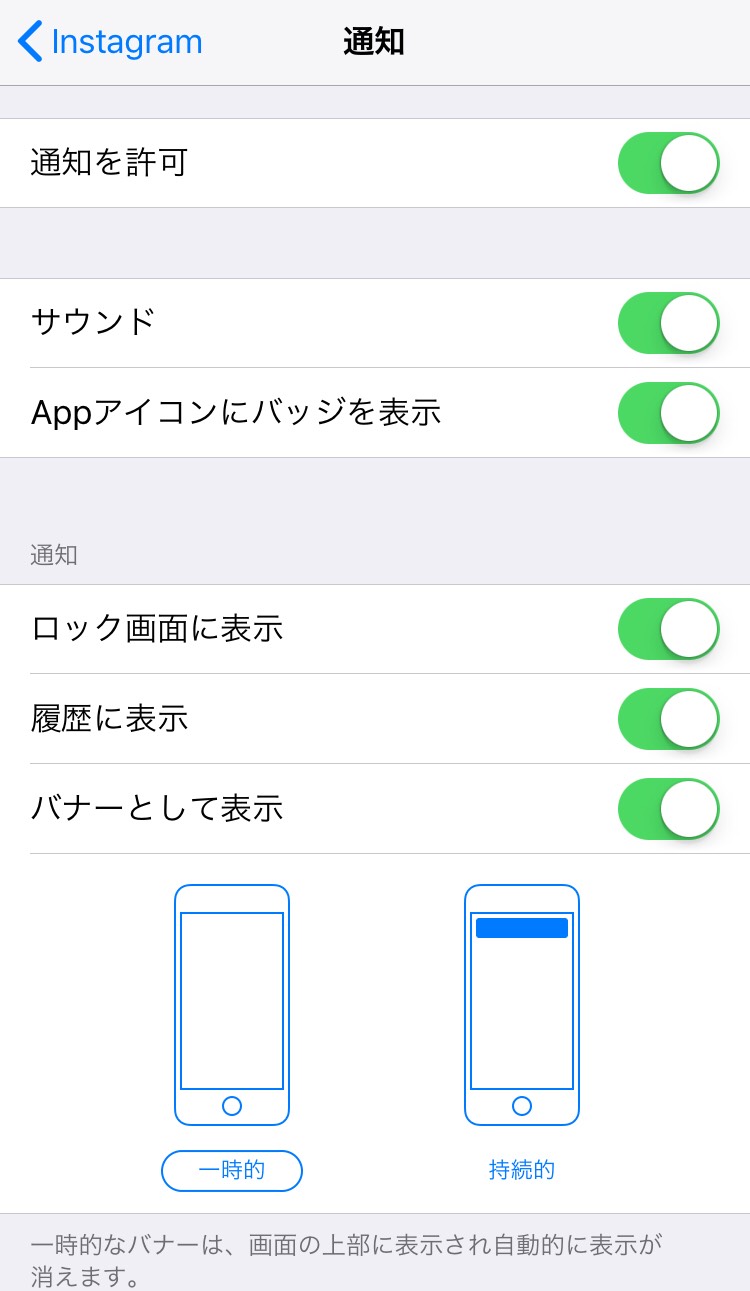The width and height of the screenshot is (750, 1291).
Task: Choose the 持続的 banner style option
Action: [521, 1170]
